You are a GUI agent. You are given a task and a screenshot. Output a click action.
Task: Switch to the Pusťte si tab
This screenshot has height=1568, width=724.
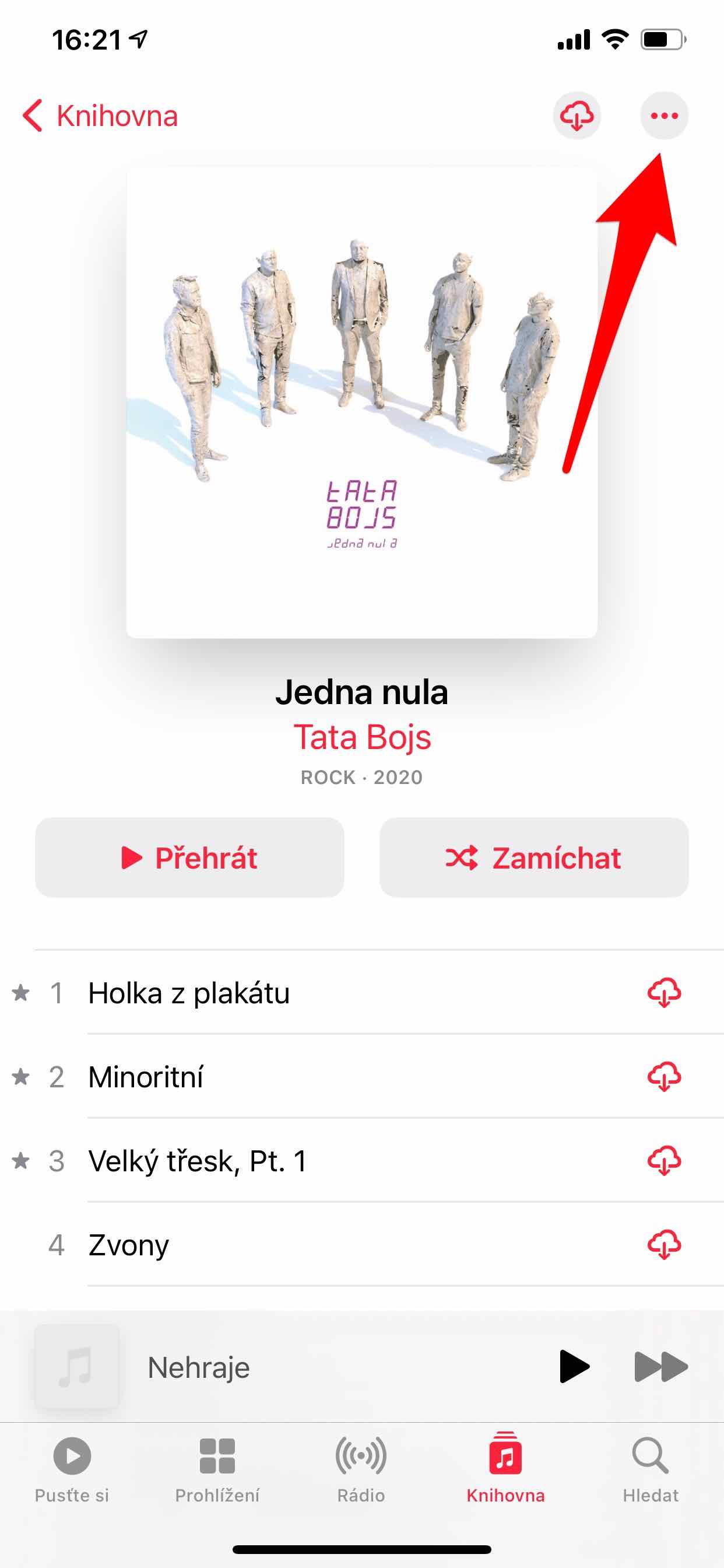pyautogui.click(x=72, y=1467)
